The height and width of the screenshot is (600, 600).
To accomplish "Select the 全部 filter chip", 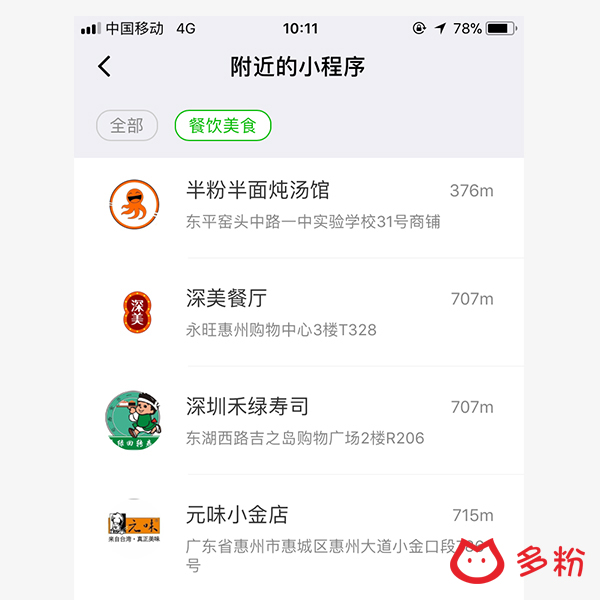I will pyautogui.click(x=127, y=126).
